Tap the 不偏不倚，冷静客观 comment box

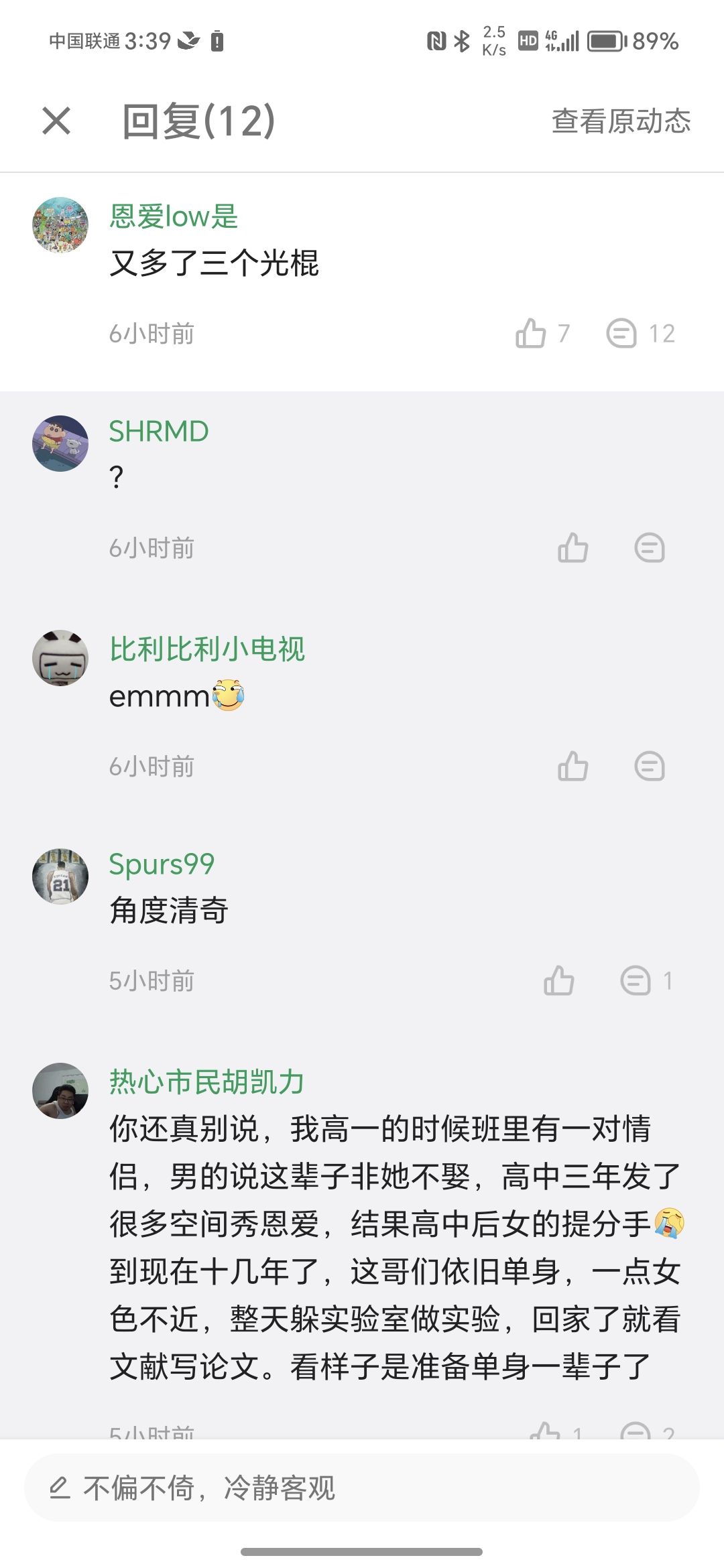point(362,1488)
